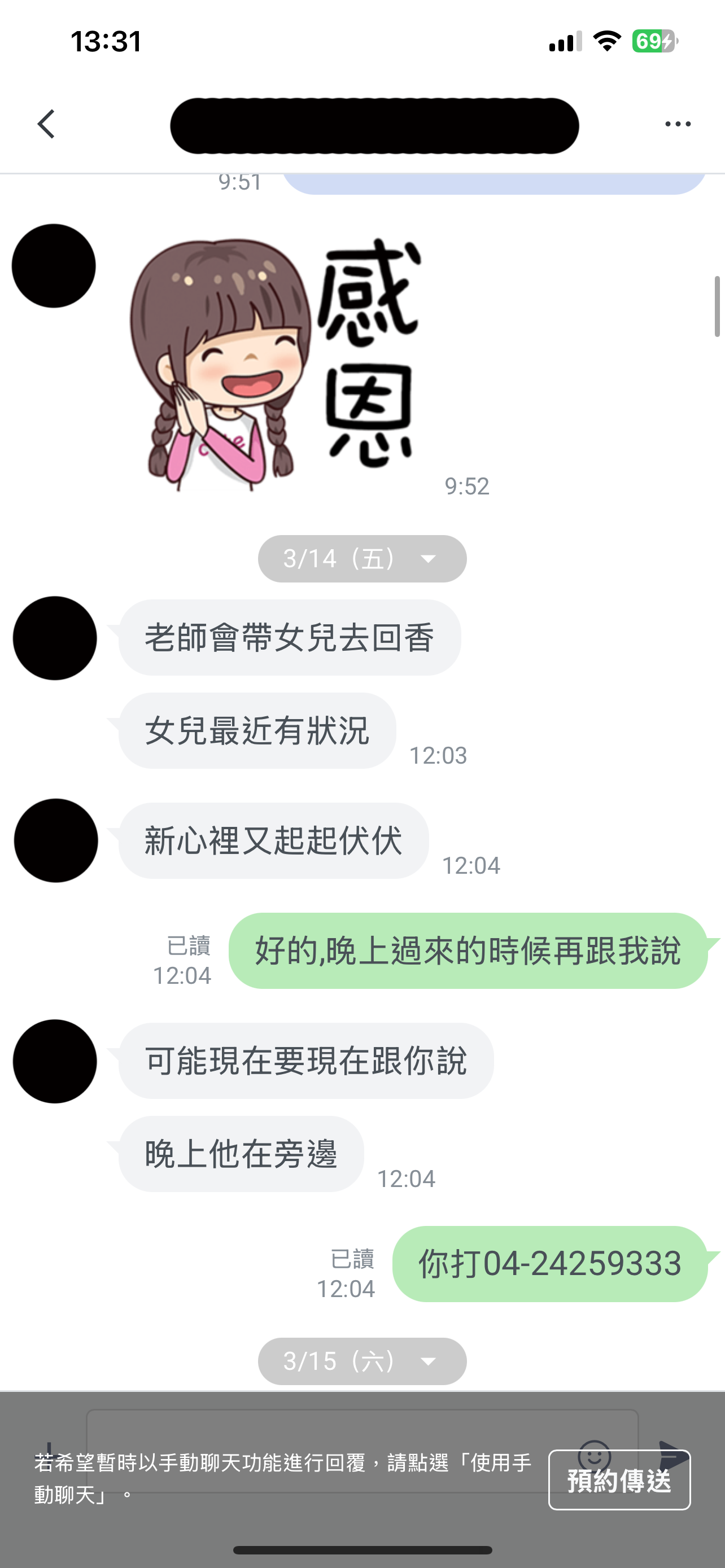Tap the sender avatar beside 老師會帶女兒去回香
725x1568 pixels.
(x=55, y=638)
